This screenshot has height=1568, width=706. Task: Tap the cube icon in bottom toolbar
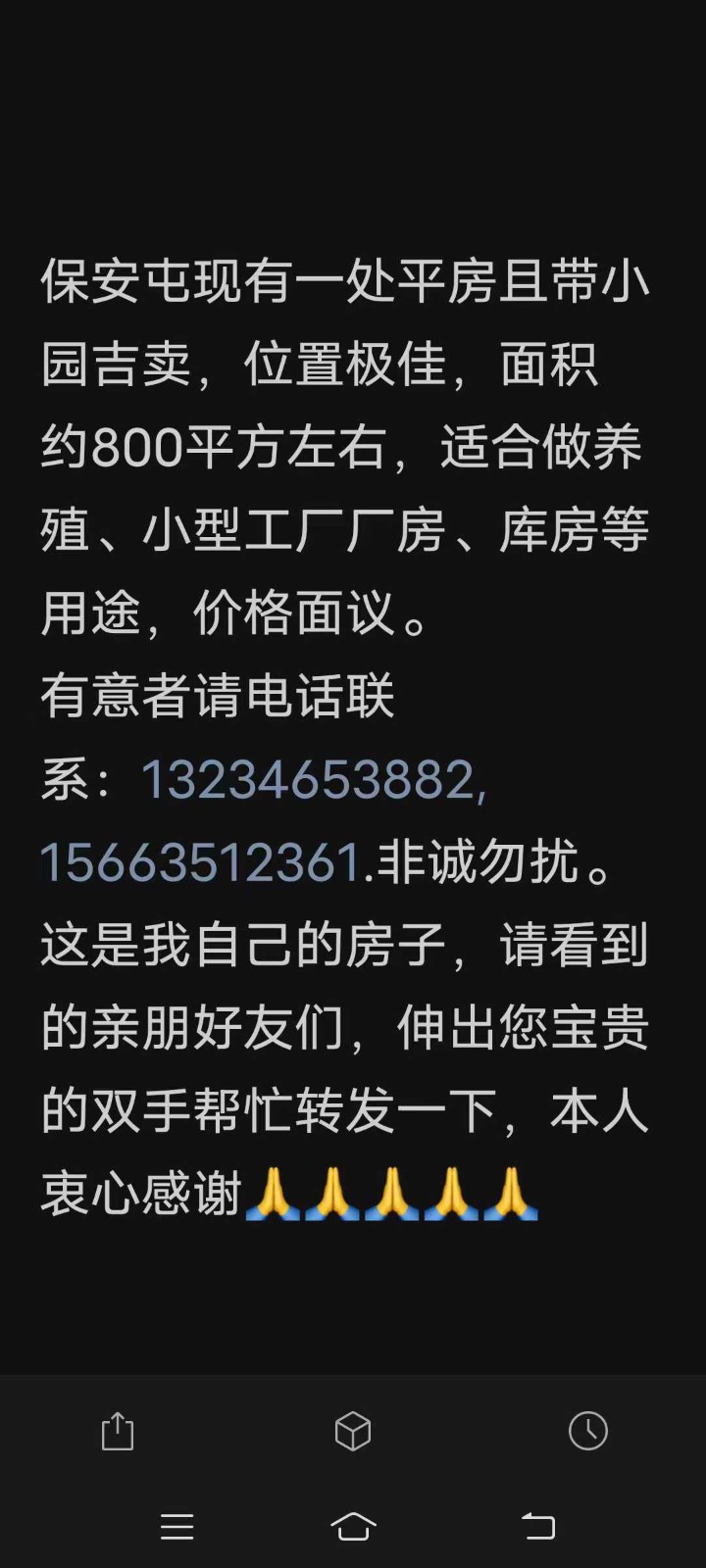click(x=353, y=1431)
